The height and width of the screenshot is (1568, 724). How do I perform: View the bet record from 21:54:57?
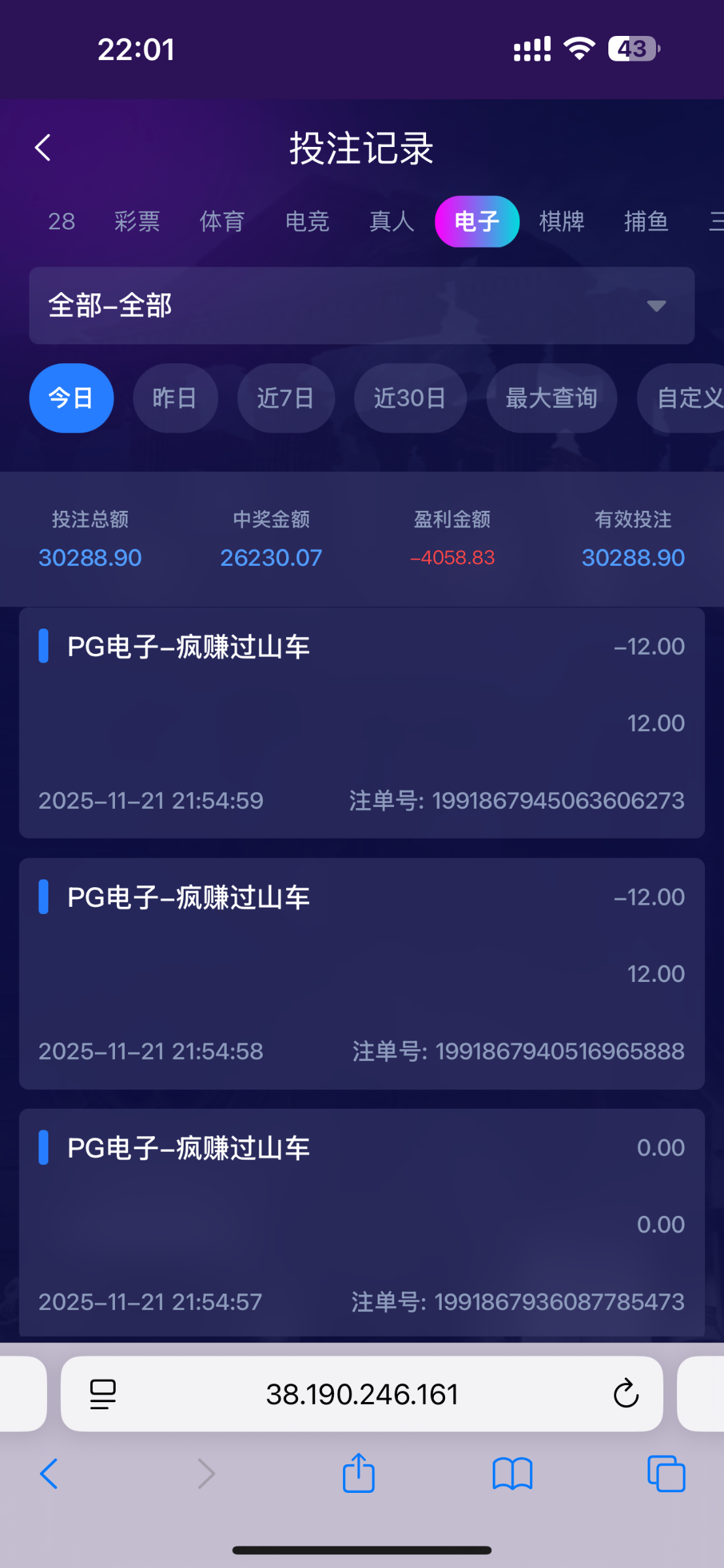(361, 1222)
